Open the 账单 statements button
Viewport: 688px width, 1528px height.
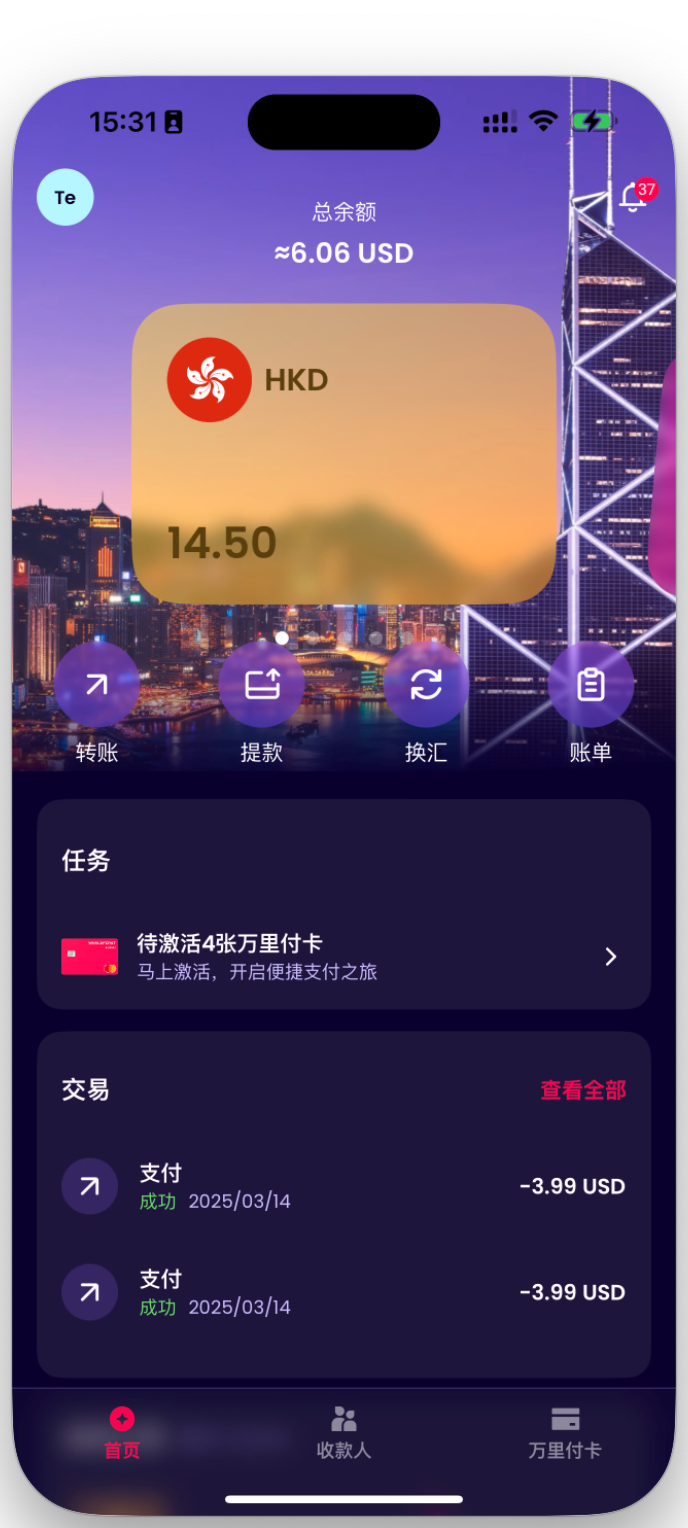coord(590,685)
